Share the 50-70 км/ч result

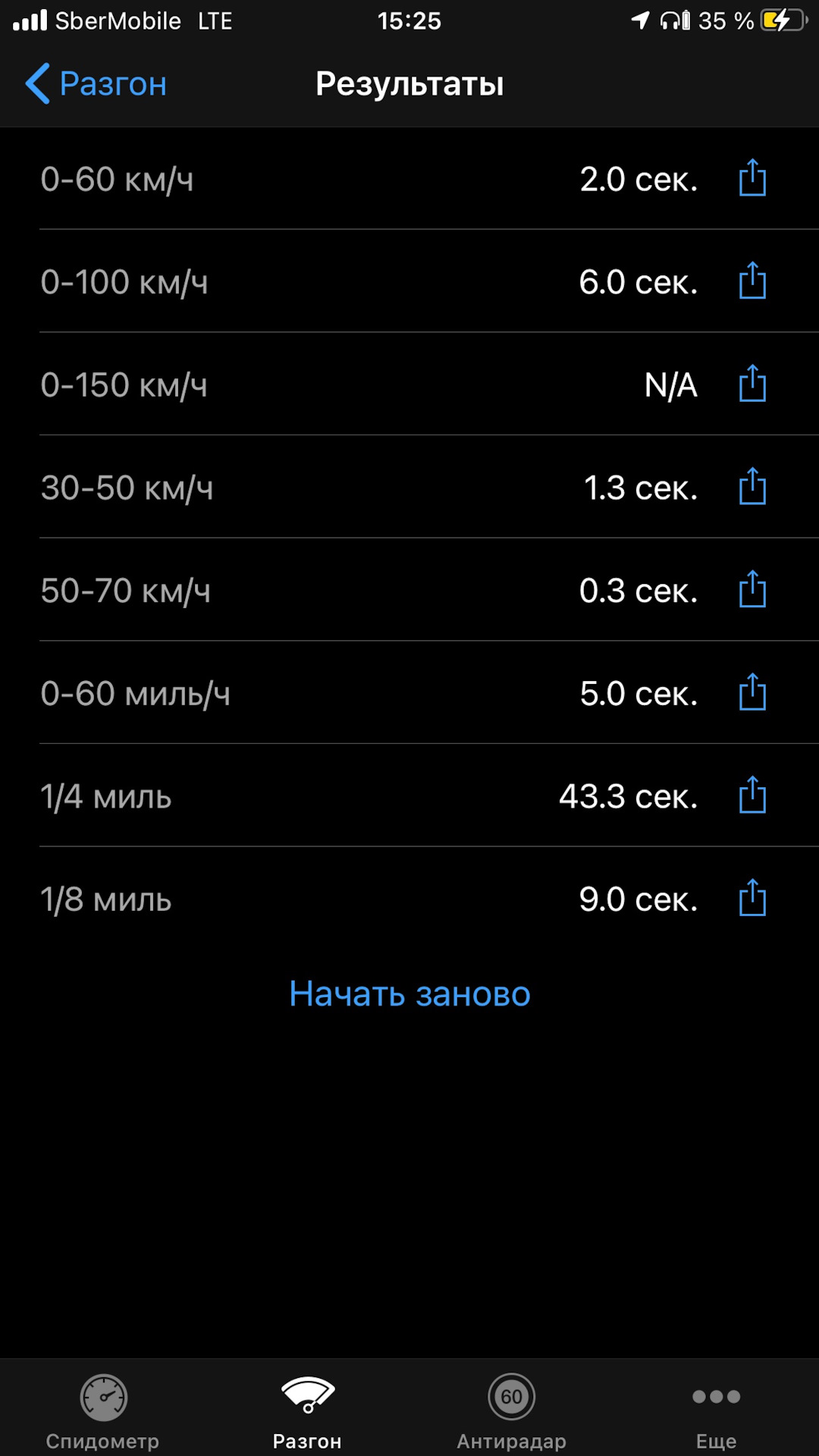point(752,590)
